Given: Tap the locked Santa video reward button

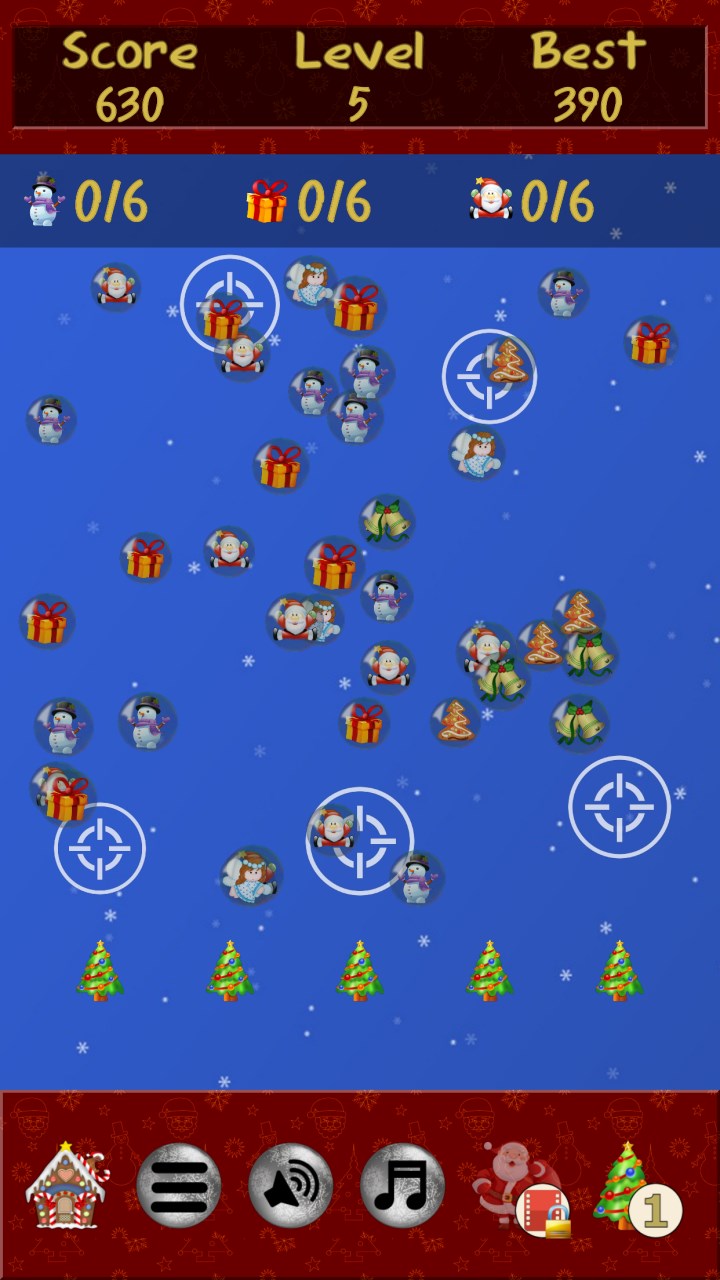Looking at the screenshot, I should pos(518,1188).
